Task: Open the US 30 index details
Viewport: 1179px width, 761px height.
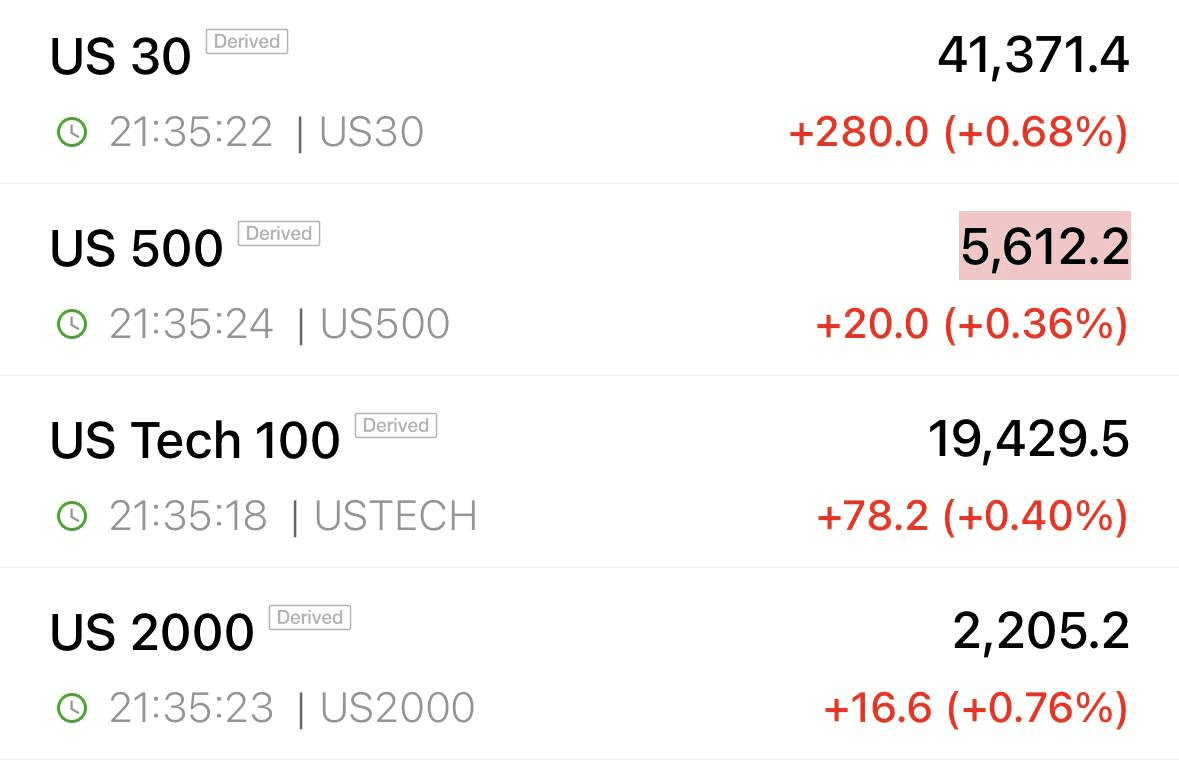Action: (120, 58)
